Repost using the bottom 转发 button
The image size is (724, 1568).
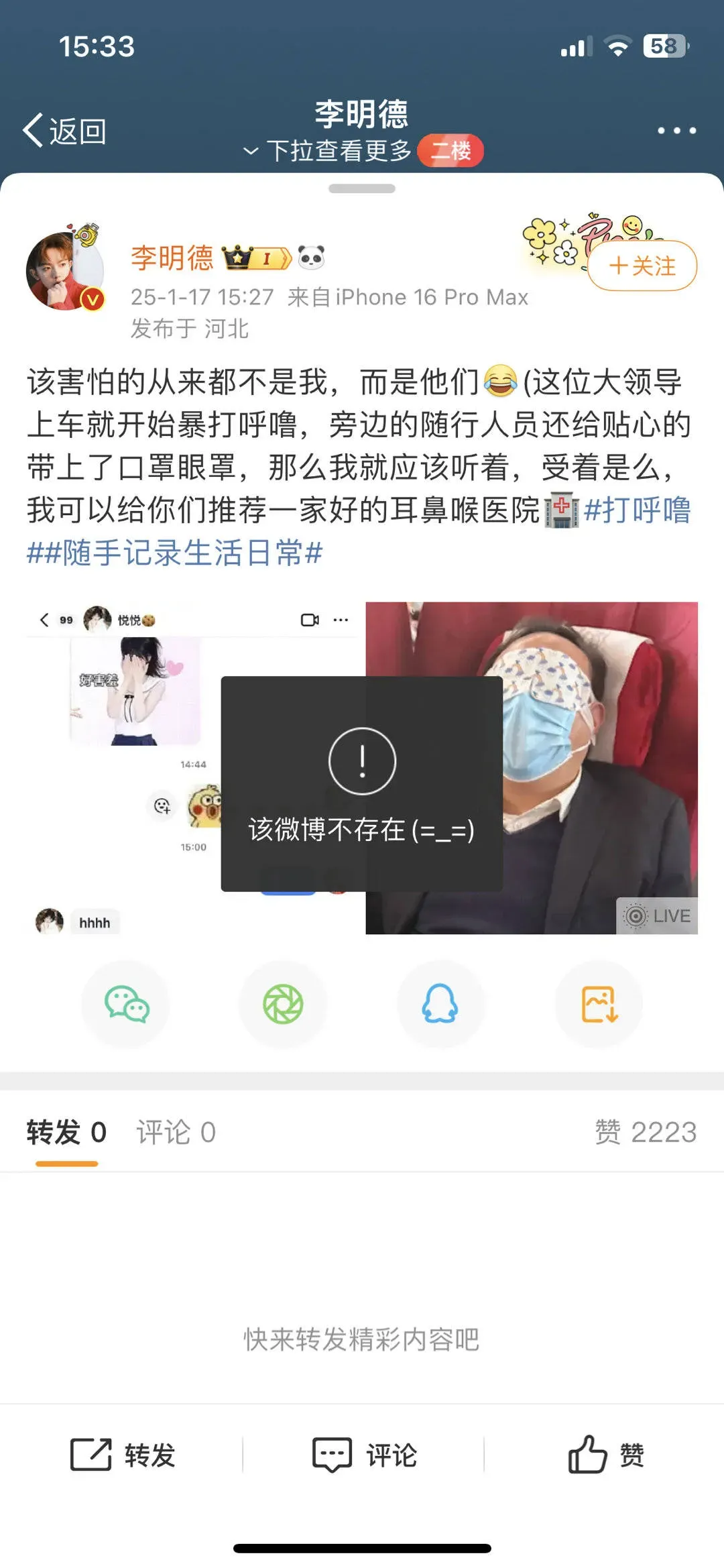pyautogui.click(x=123, y=1455)
